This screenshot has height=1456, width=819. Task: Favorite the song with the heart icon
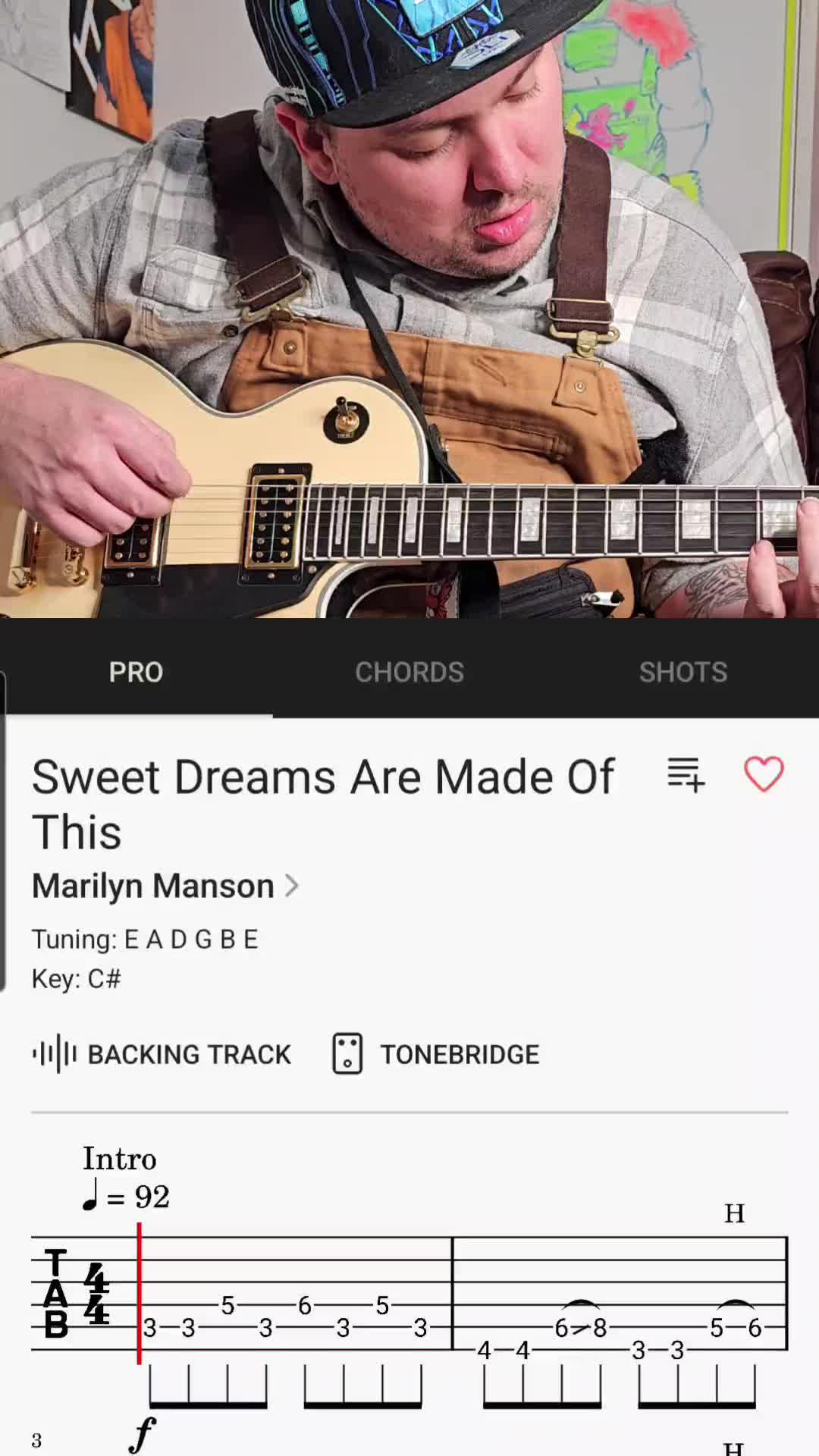[764, 775]
